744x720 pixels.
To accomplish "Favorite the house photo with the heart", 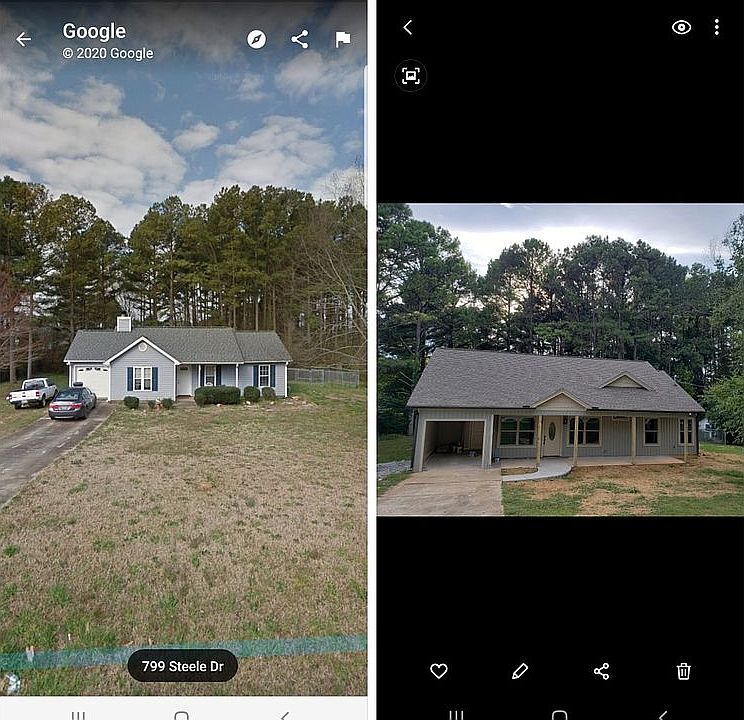I will (438, 671).
